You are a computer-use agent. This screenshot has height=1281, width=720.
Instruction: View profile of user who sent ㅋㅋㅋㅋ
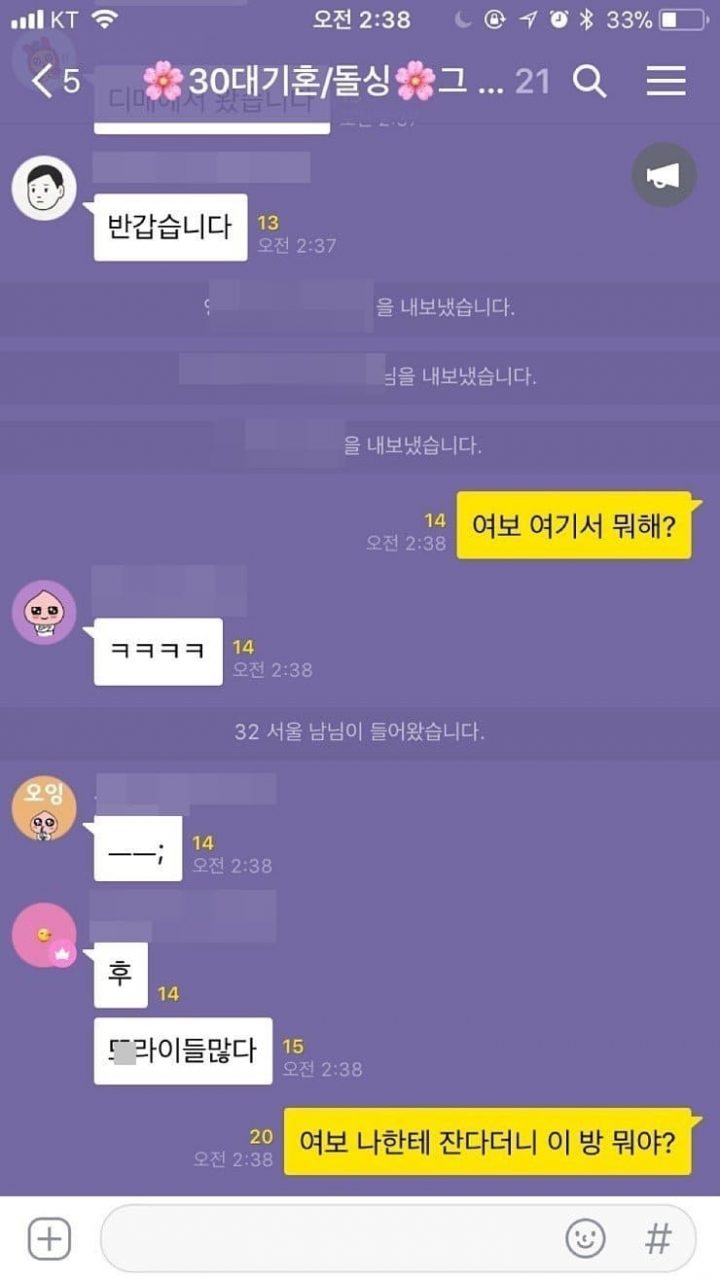click(44, 613)
